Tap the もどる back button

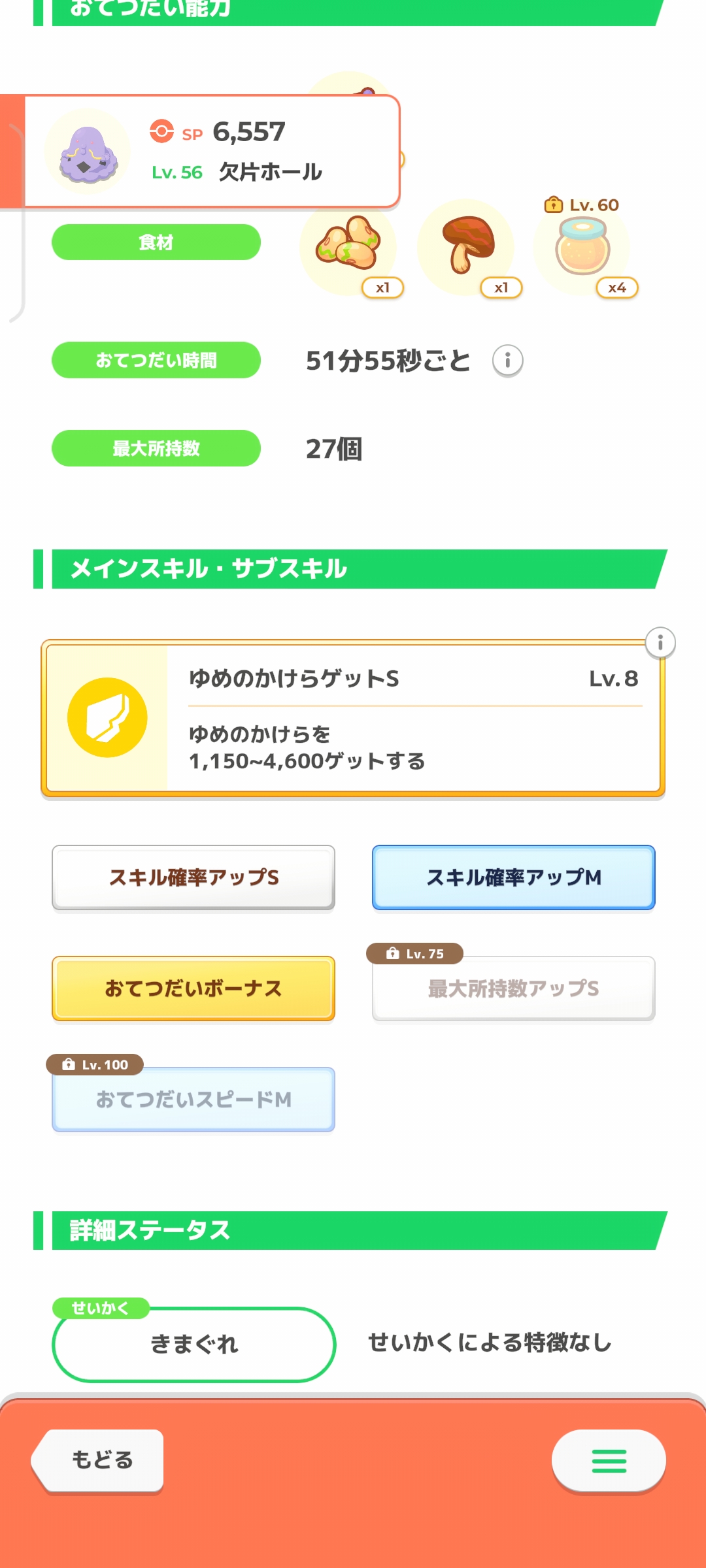100,1460
